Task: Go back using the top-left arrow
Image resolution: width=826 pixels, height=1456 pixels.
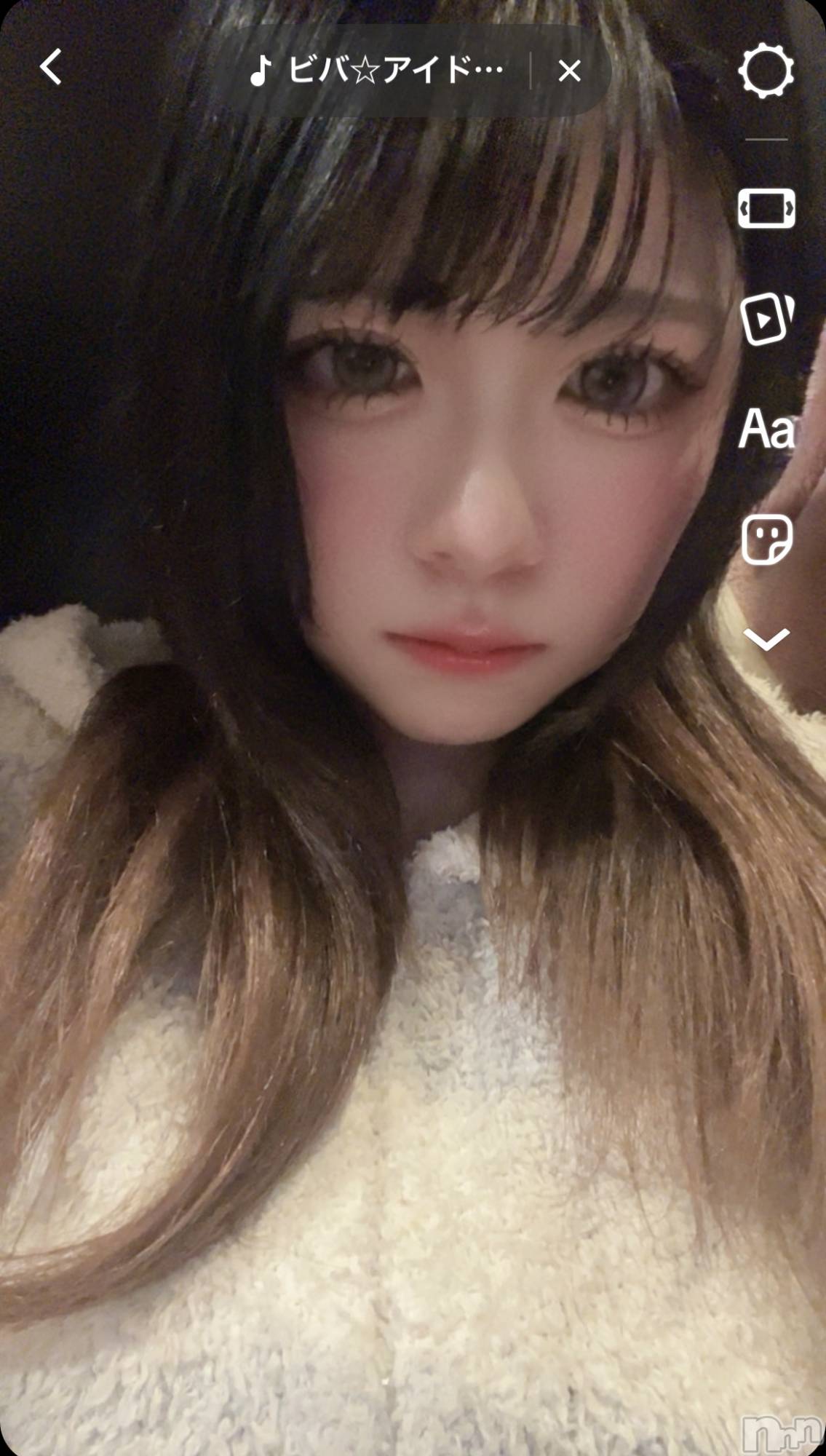Action: point(51,68)
